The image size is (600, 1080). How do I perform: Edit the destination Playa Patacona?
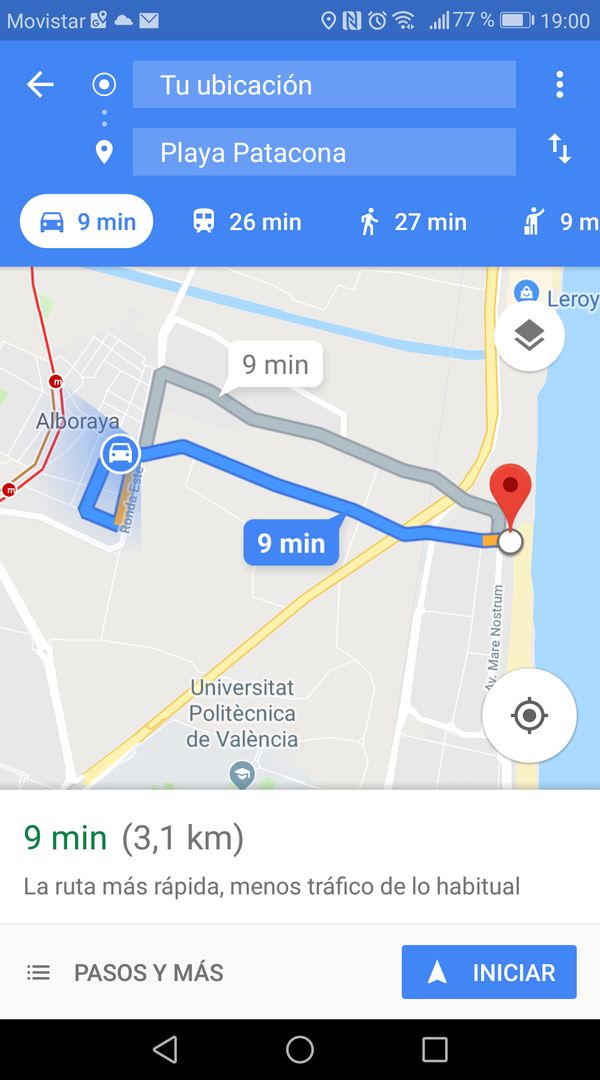pyautogui.click(x=324, y=153)
